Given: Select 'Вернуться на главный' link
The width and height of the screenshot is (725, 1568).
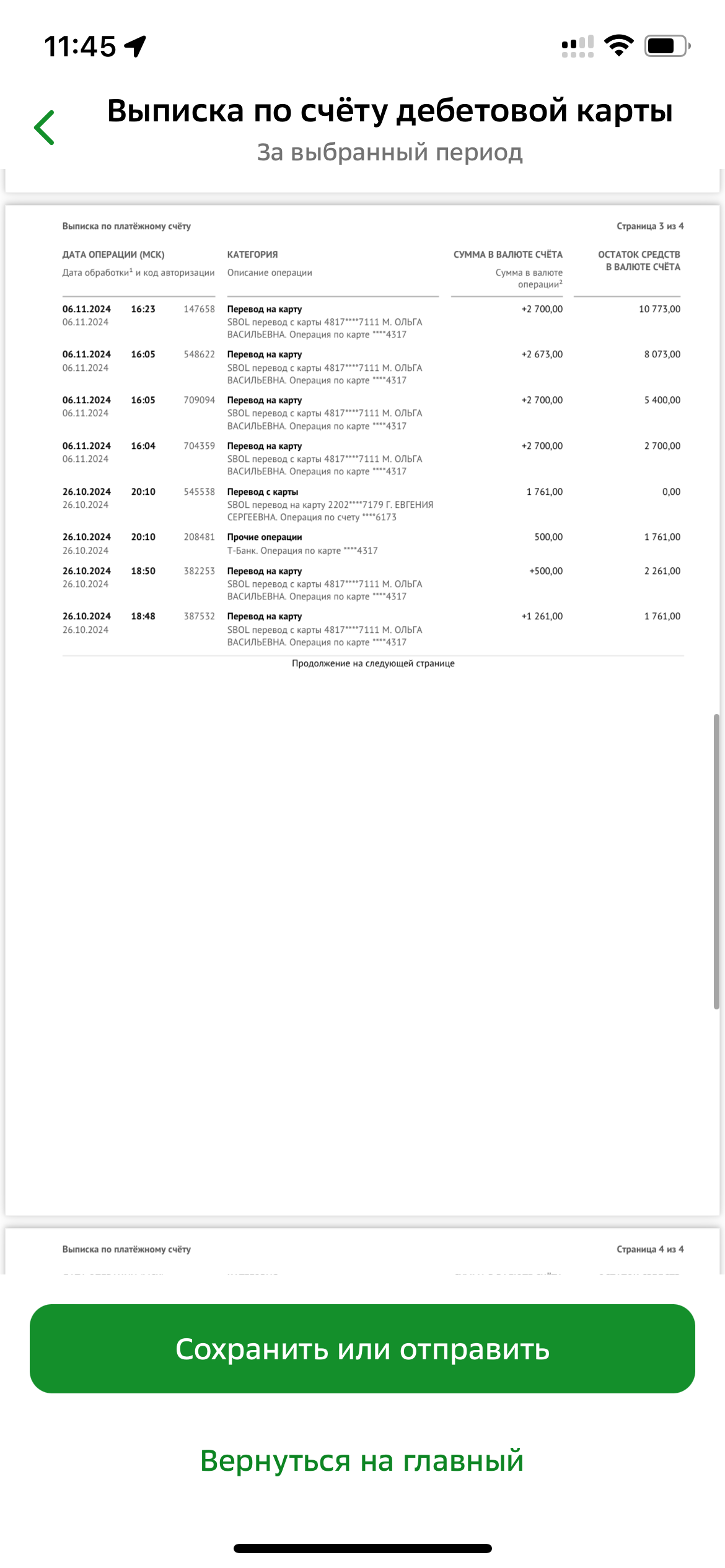Looking at the screenshot, I should [x=362, y=1461].
